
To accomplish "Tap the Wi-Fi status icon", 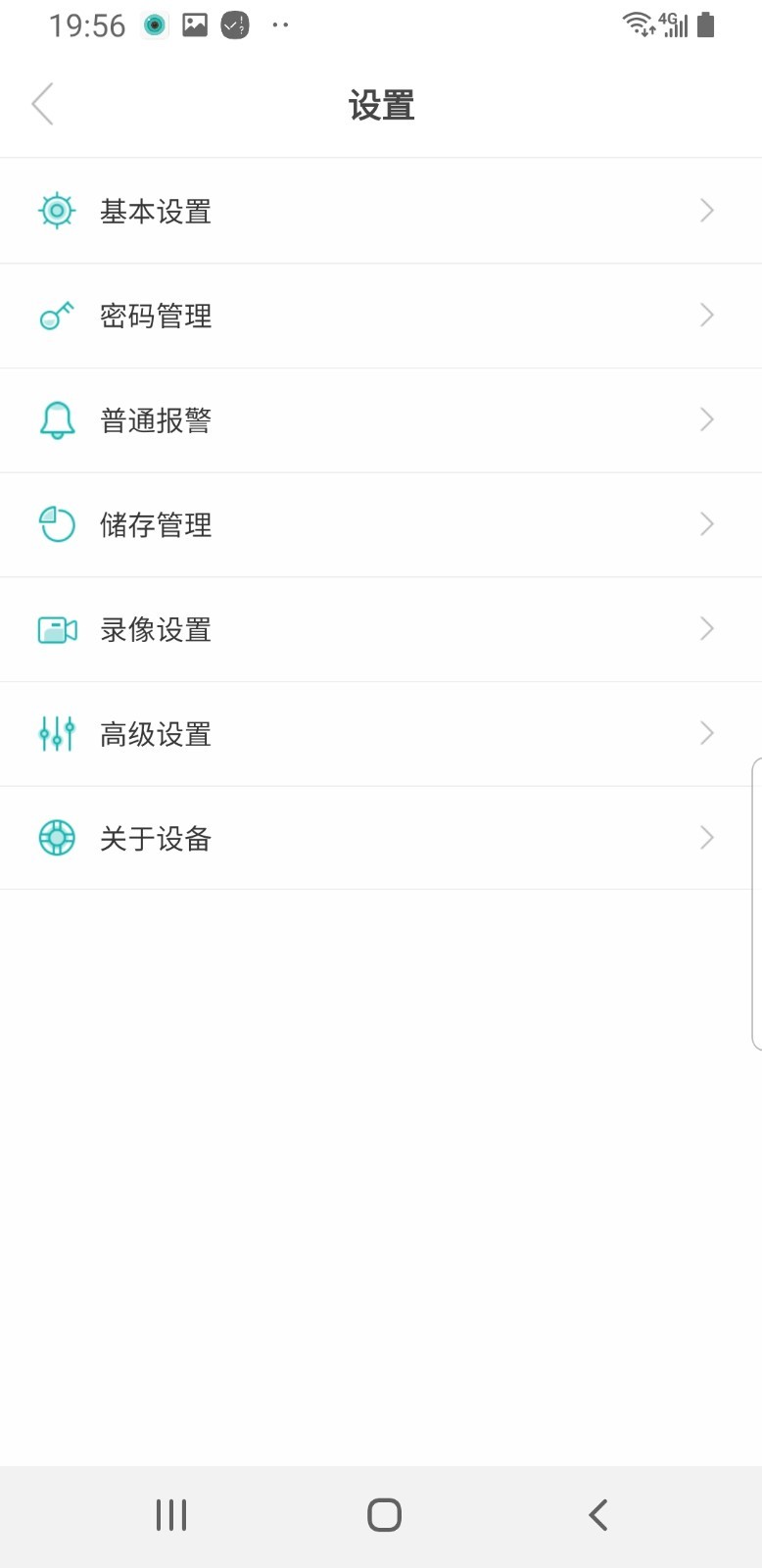I will 637,24.
